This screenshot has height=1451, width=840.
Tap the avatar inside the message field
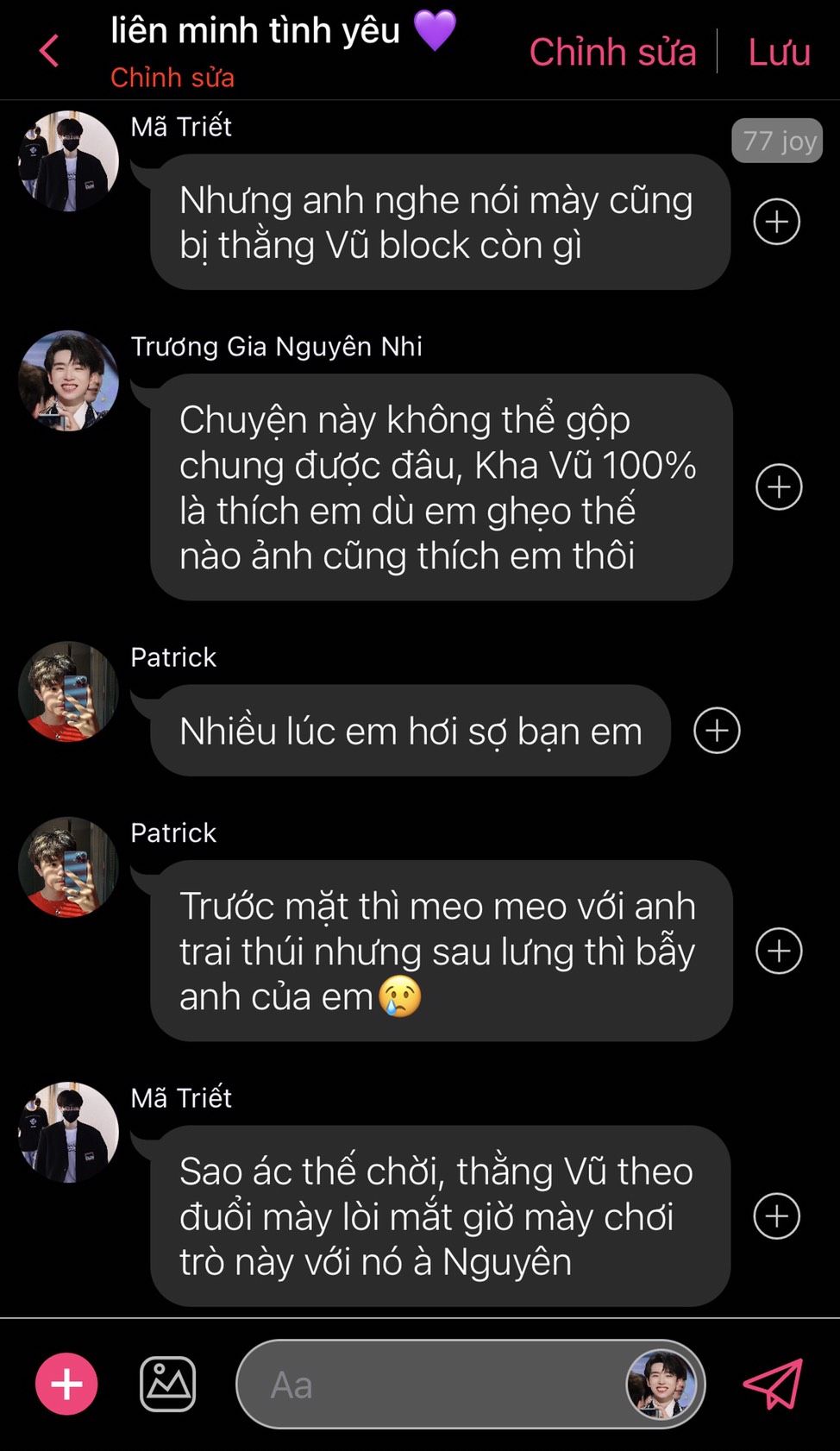click(661, 1384)
